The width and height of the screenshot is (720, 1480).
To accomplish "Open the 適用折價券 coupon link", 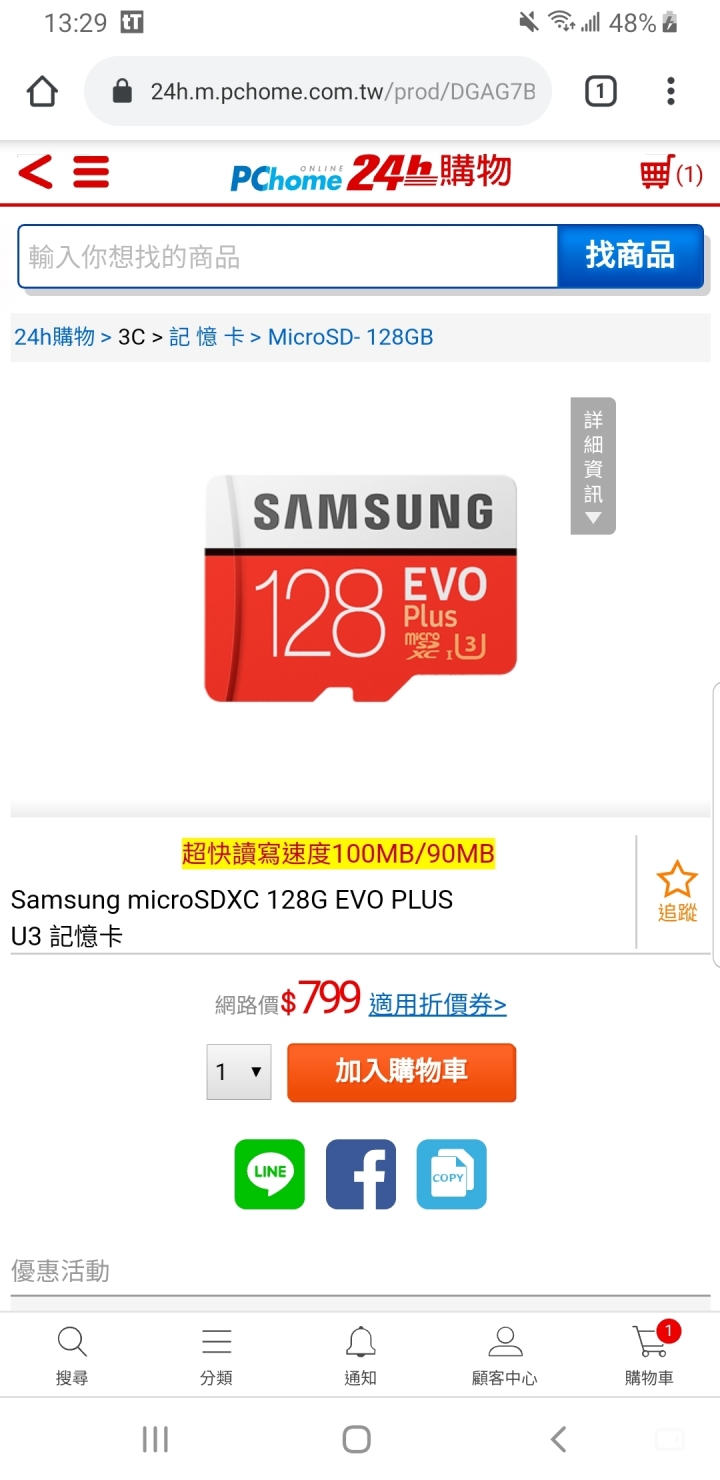I will tap(437, 1004).
